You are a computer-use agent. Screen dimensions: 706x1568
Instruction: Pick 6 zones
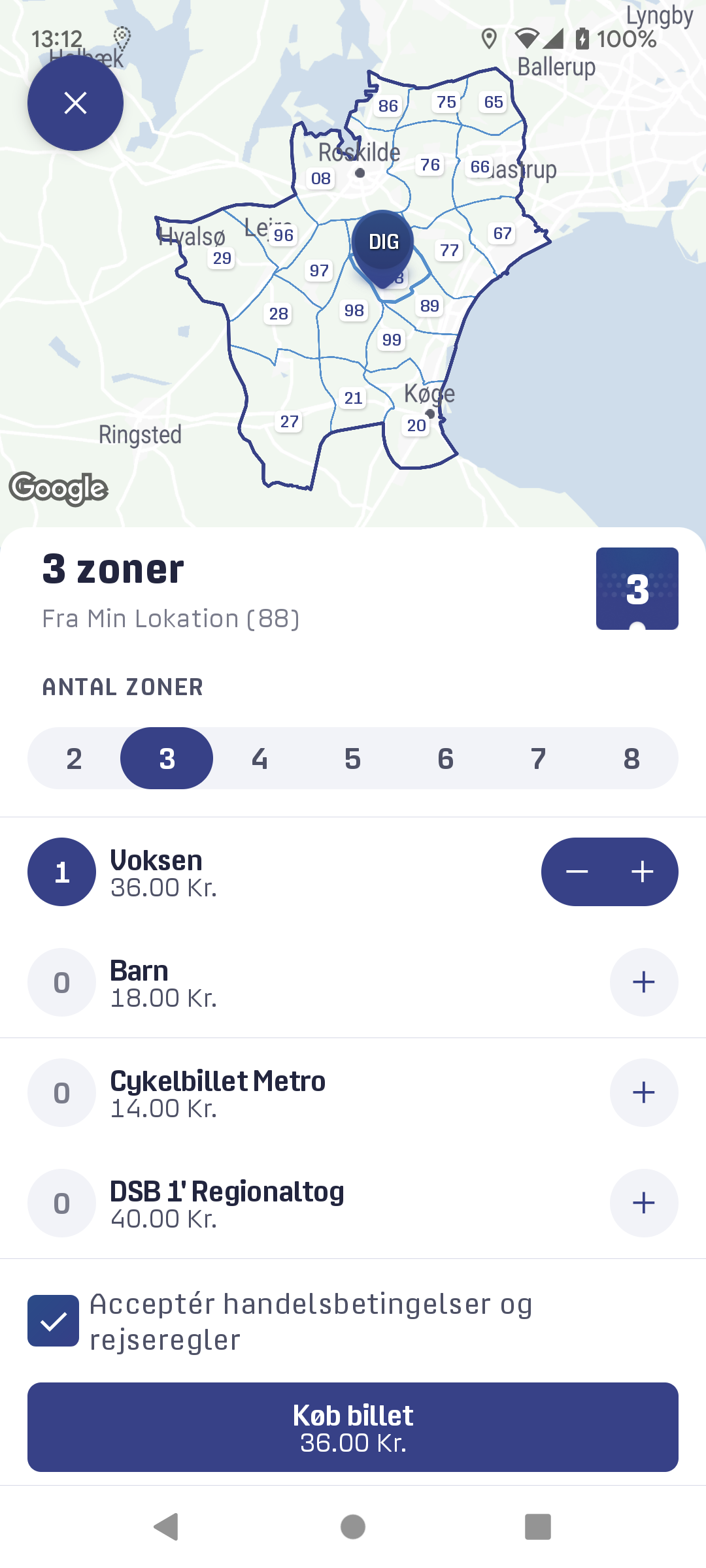445,759
